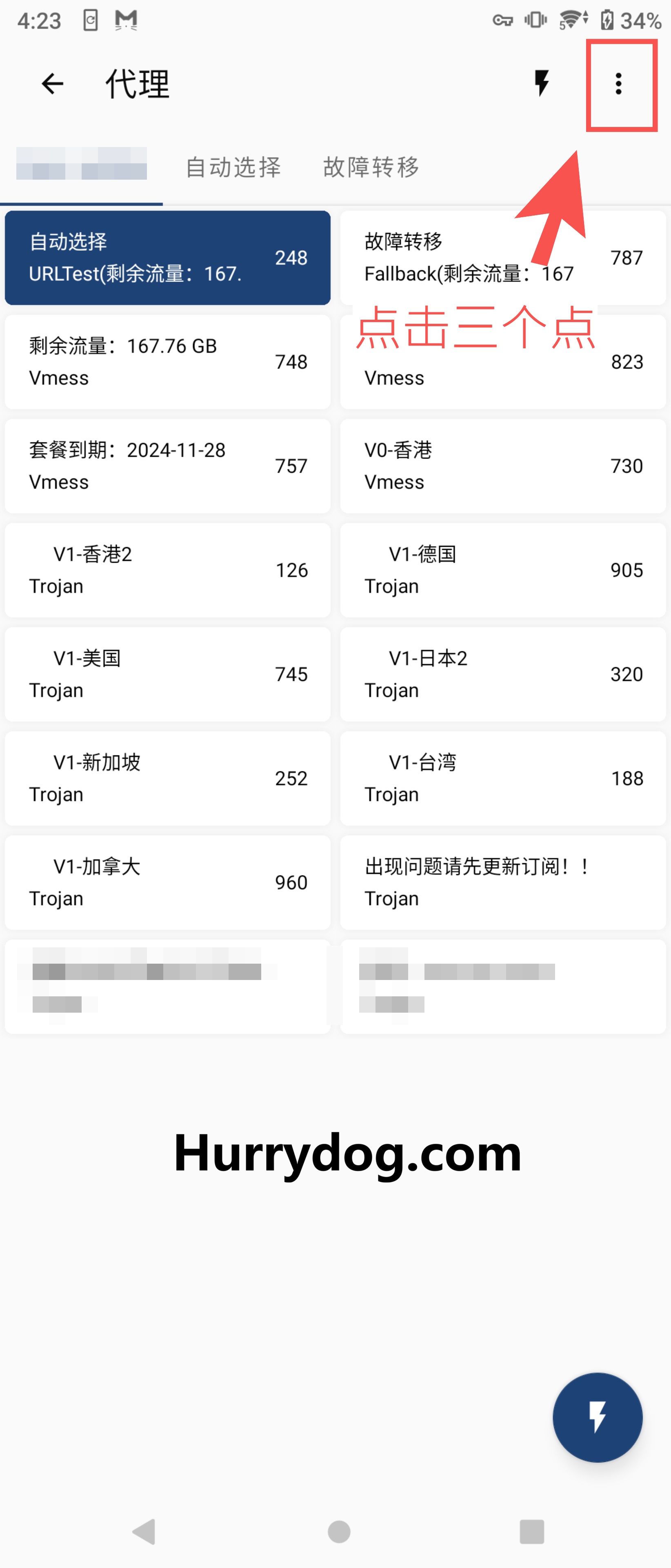Screen dimensions: 671x1568
Task: Choose the 套餐到期 Vmess node
Action: pos(167,465)
